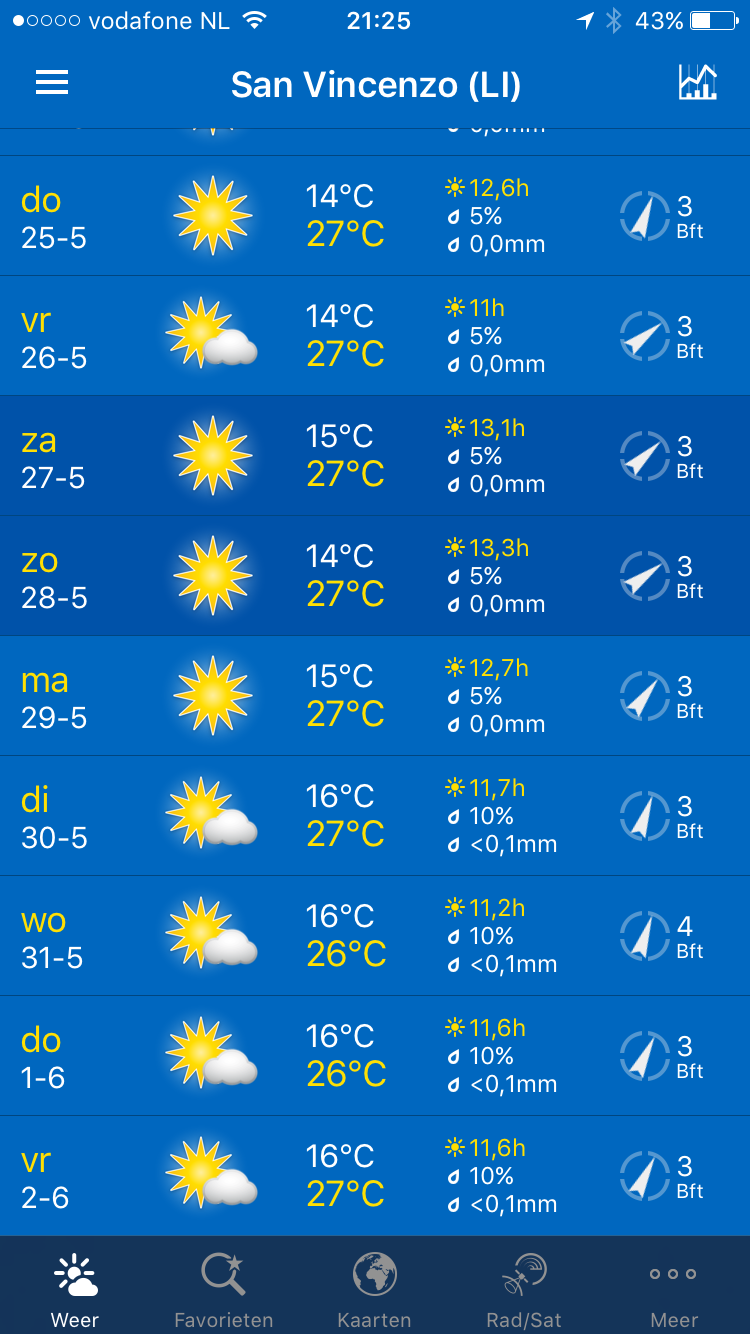Screen dimensions: 750x1334
Task: Switch to the Favorieten tab
Action: tap(223, 1289)
